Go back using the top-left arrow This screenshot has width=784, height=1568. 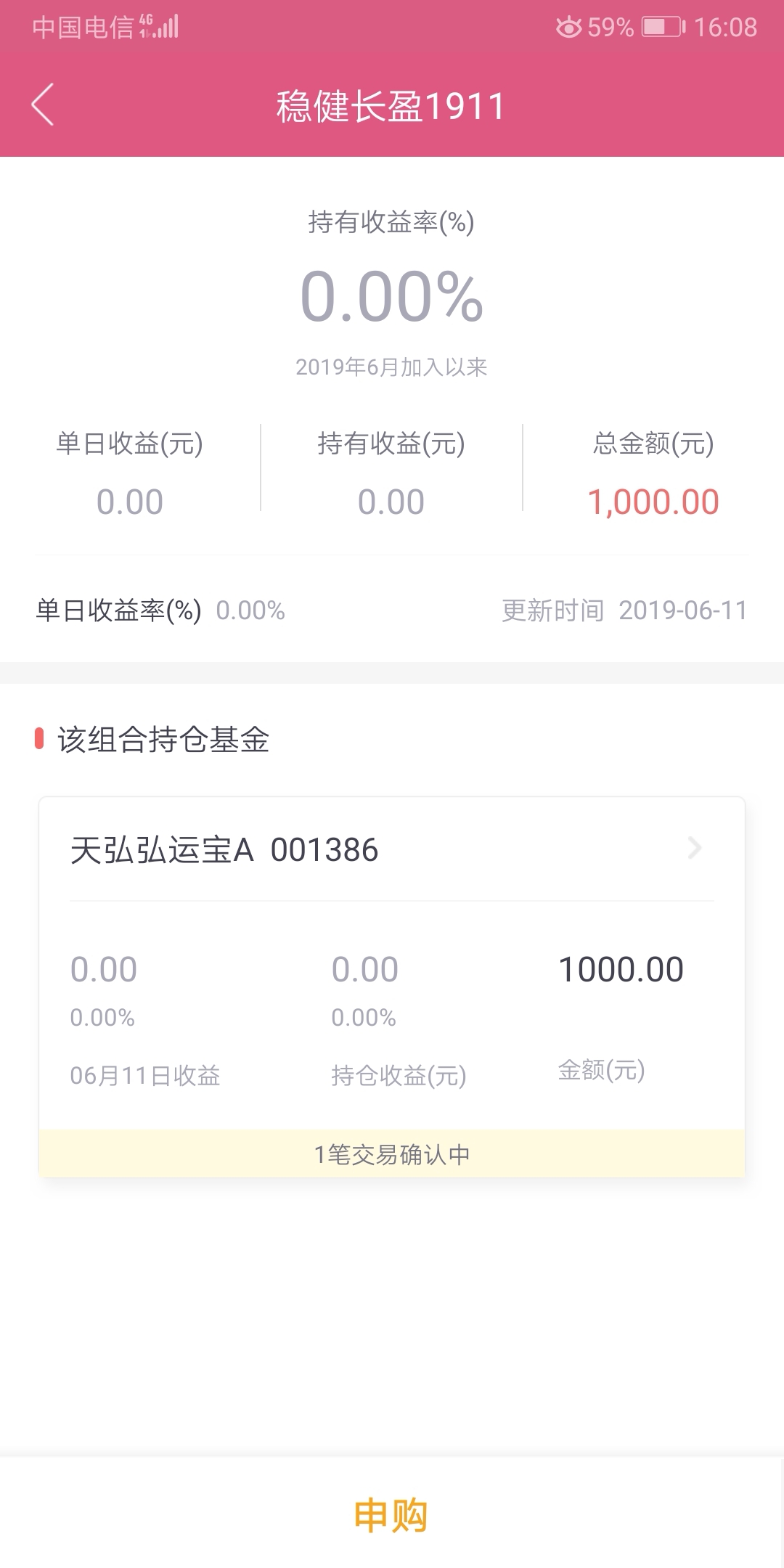[x=43, y=105]
